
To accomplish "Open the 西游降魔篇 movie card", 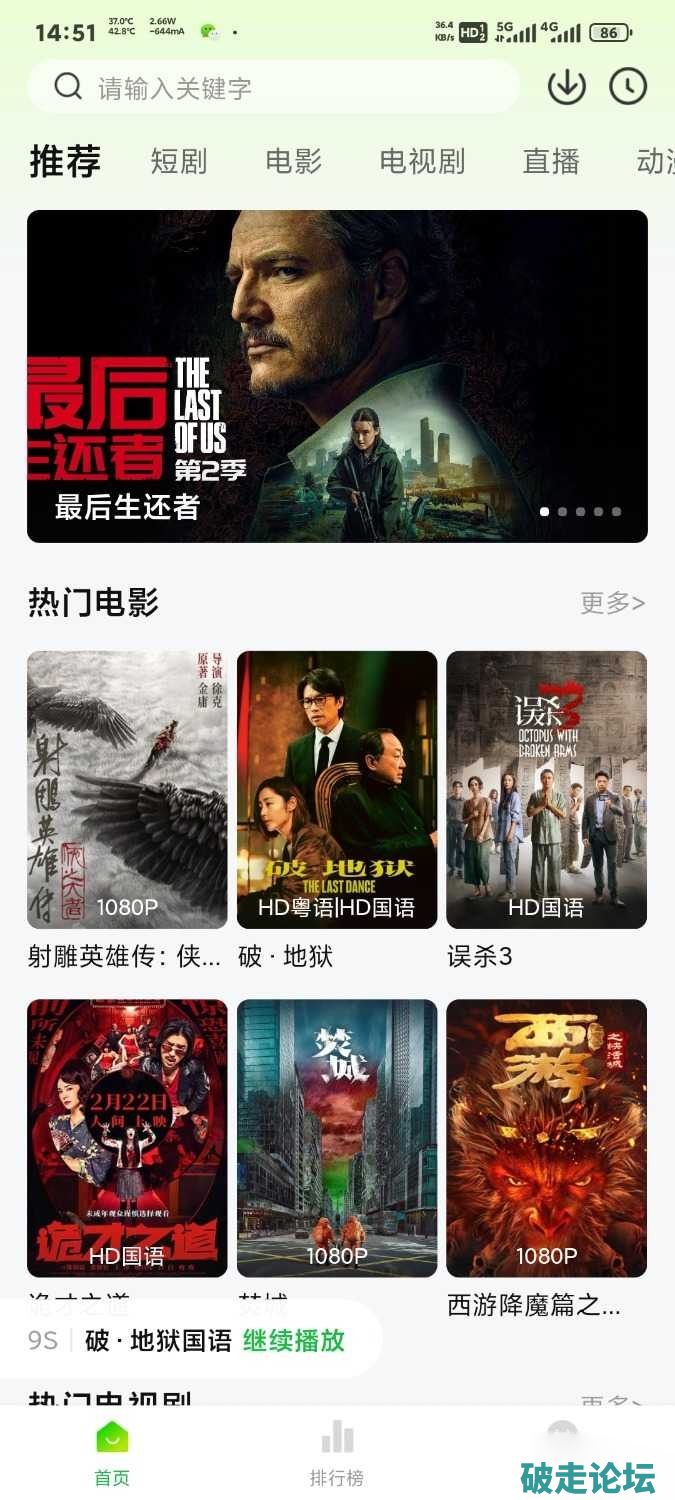I will (546, 1138).
